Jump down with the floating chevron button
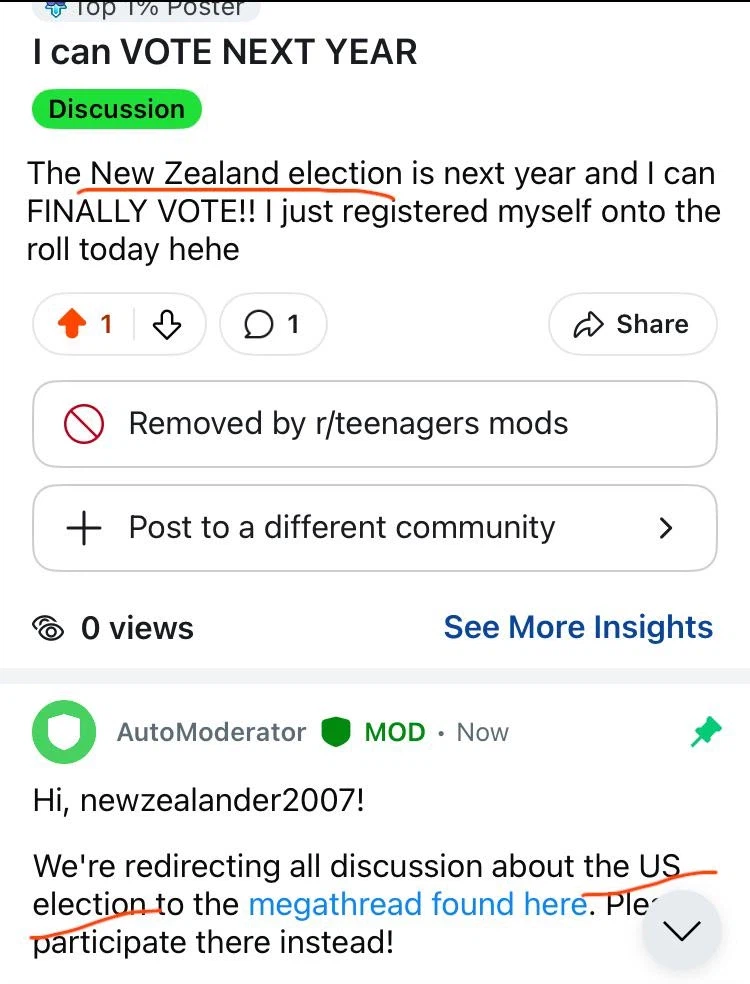This screenshot has height=984, width=750. pos(682,931)
